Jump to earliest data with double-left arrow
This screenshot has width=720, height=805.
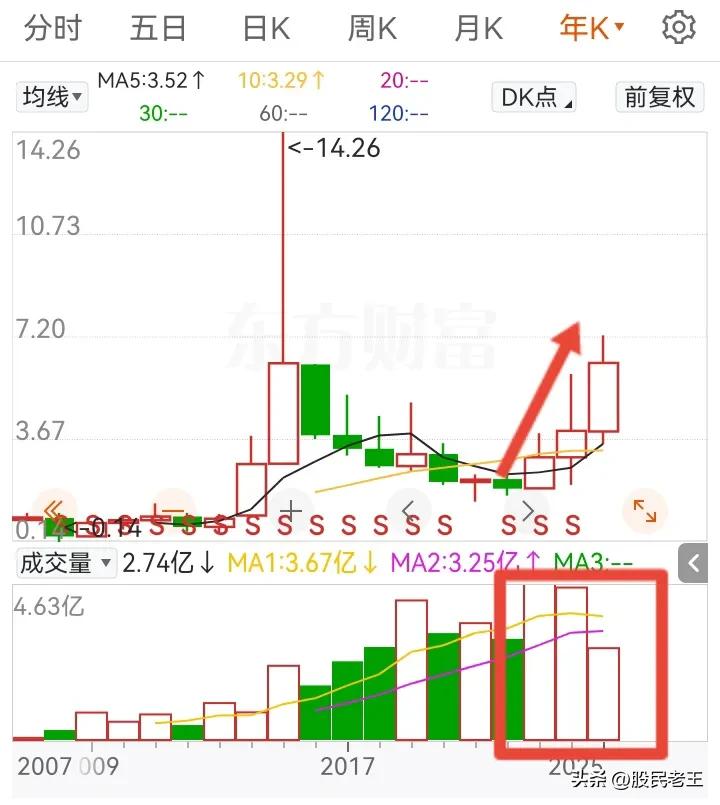click(54, 510)
